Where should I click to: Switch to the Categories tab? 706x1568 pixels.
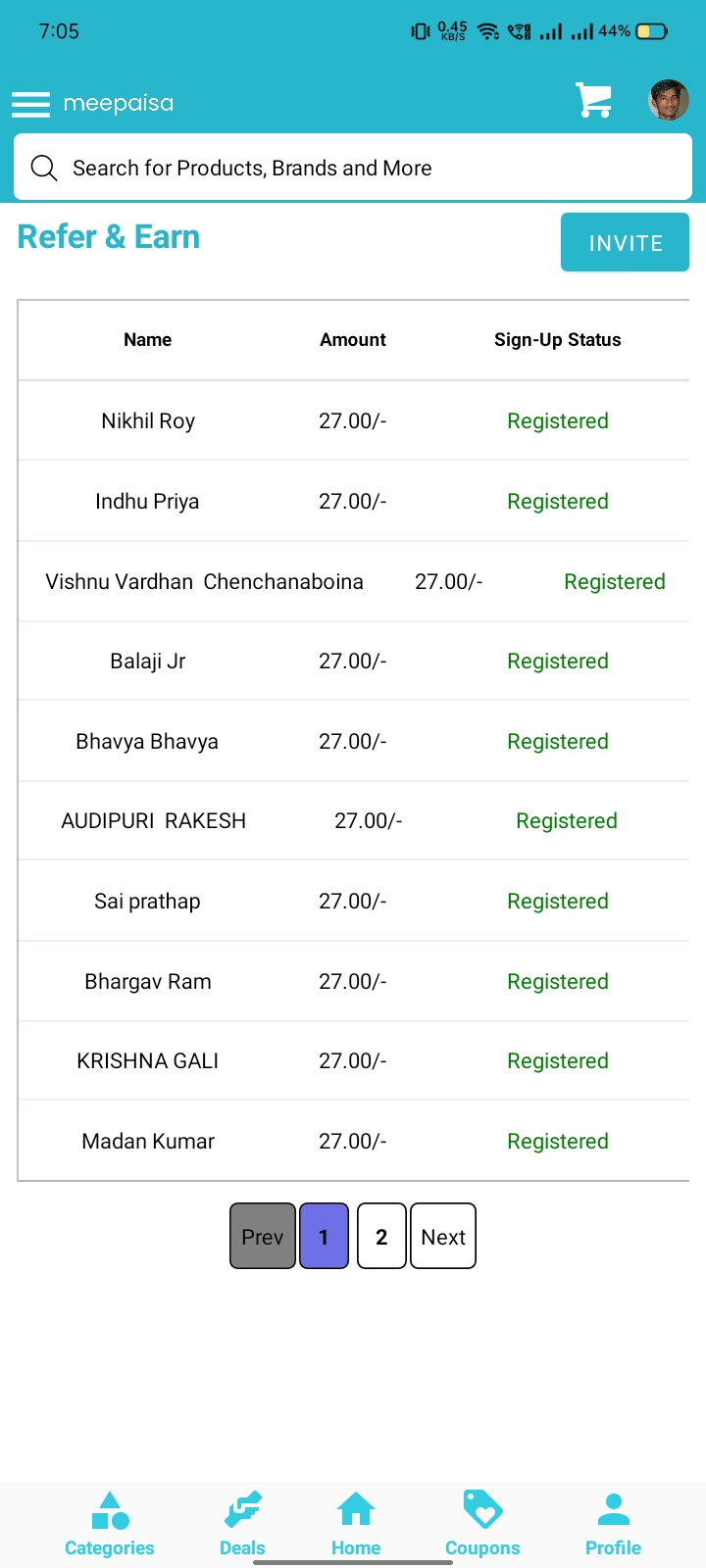click(110, 1524)
